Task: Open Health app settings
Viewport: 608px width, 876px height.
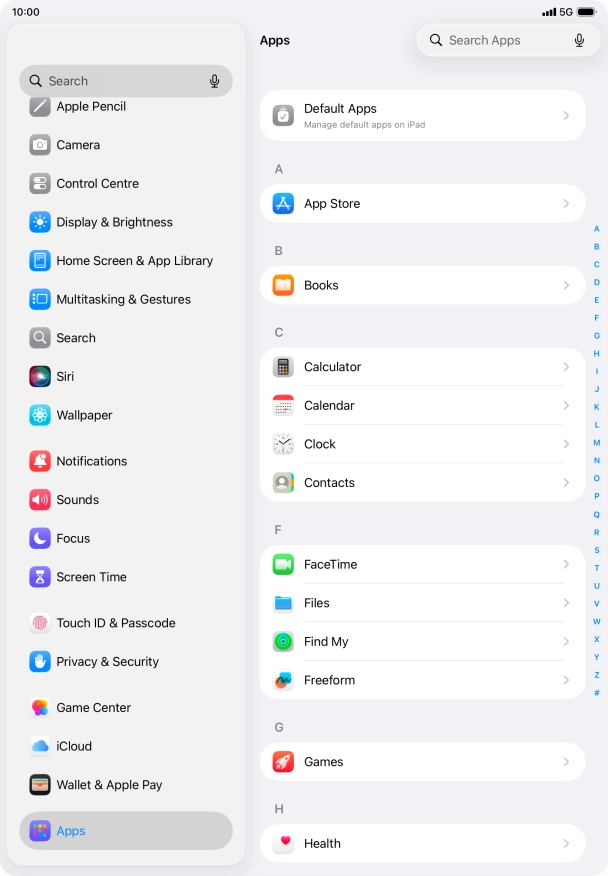Action: [422, 844]
